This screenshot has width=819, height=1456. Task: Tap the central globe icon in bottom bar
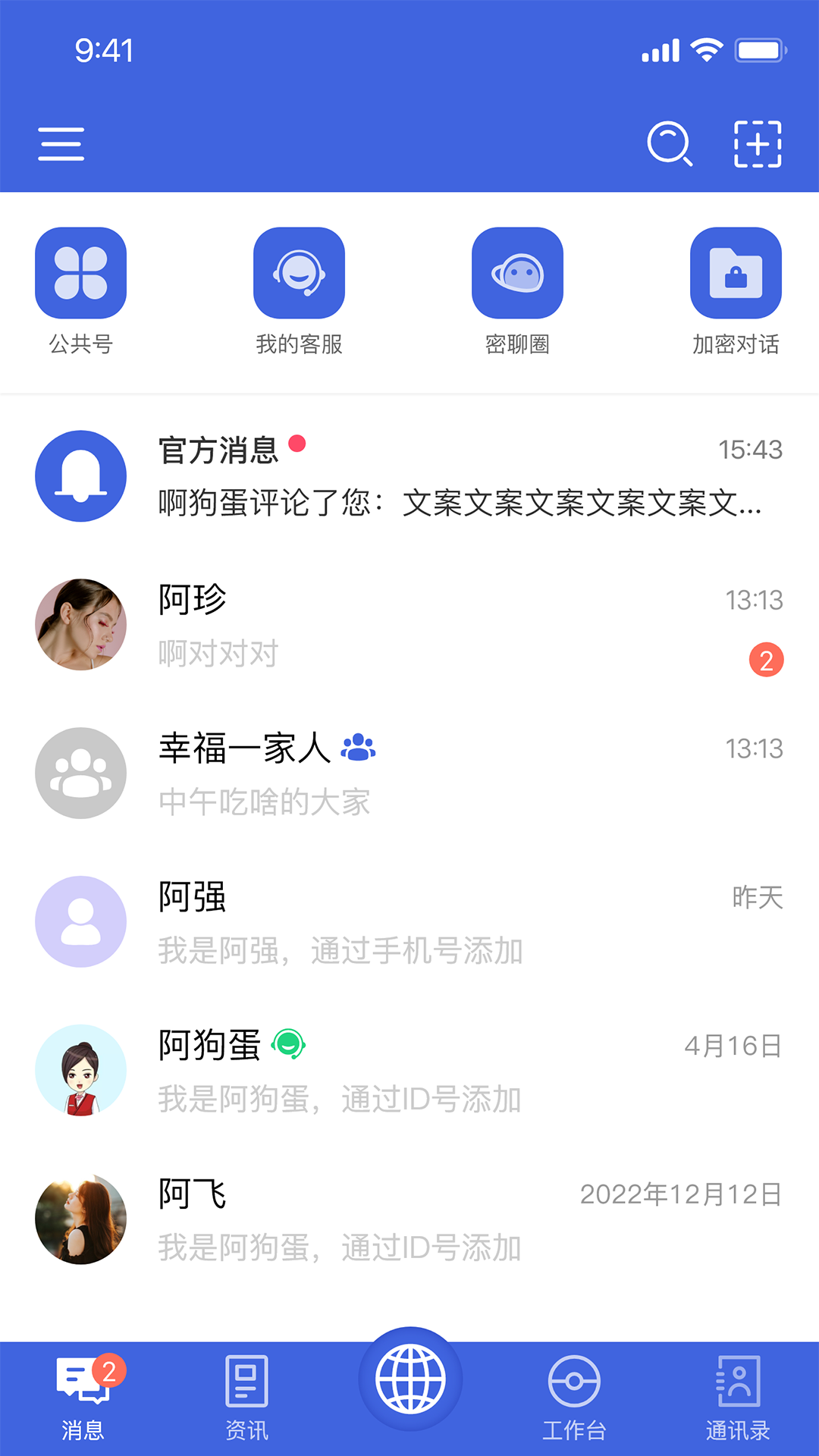pos(411,1380)
